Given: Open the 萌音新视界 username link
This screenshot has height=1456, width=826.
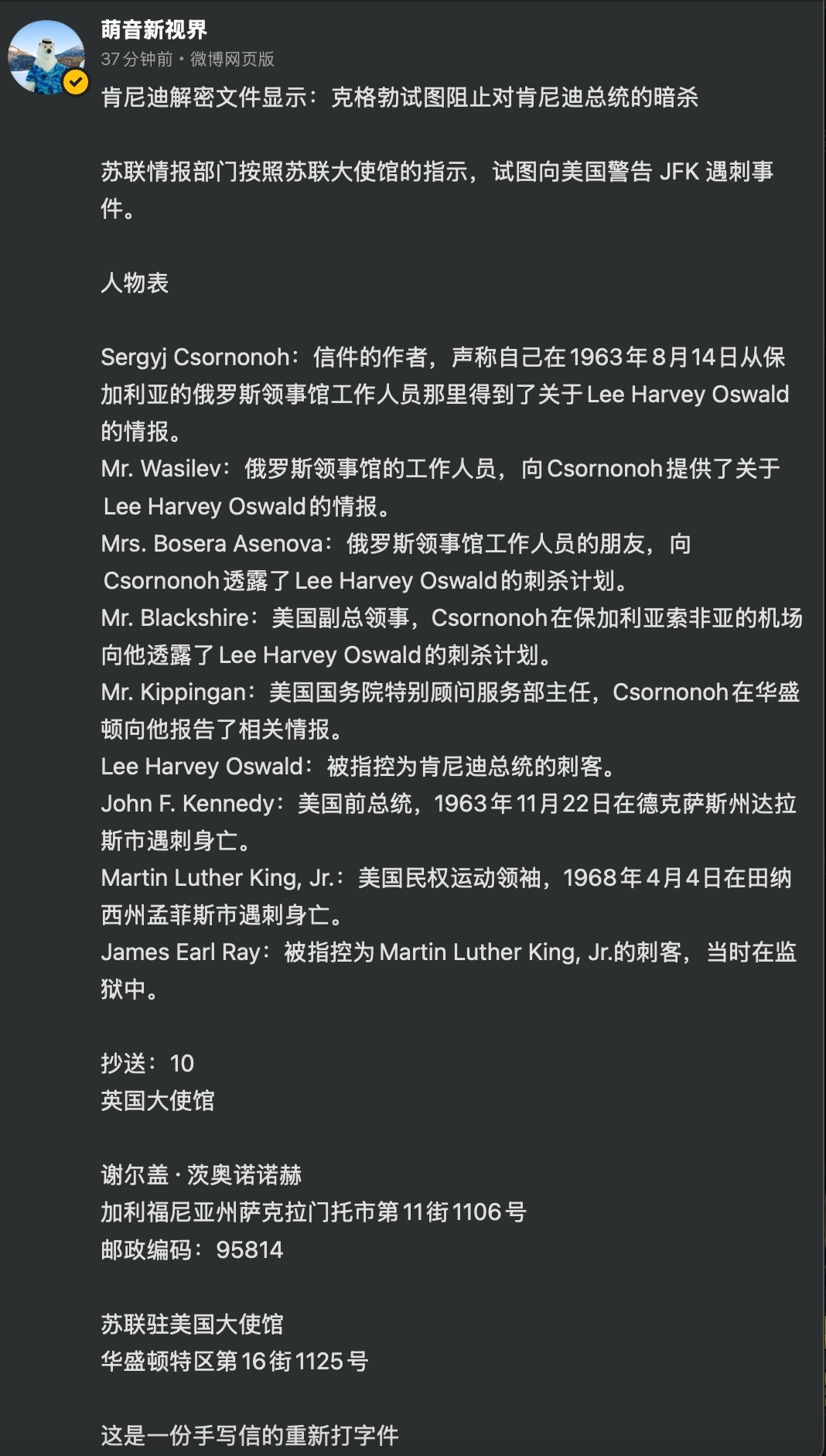Looking at the screenshot, I should [x=154, y=30].
